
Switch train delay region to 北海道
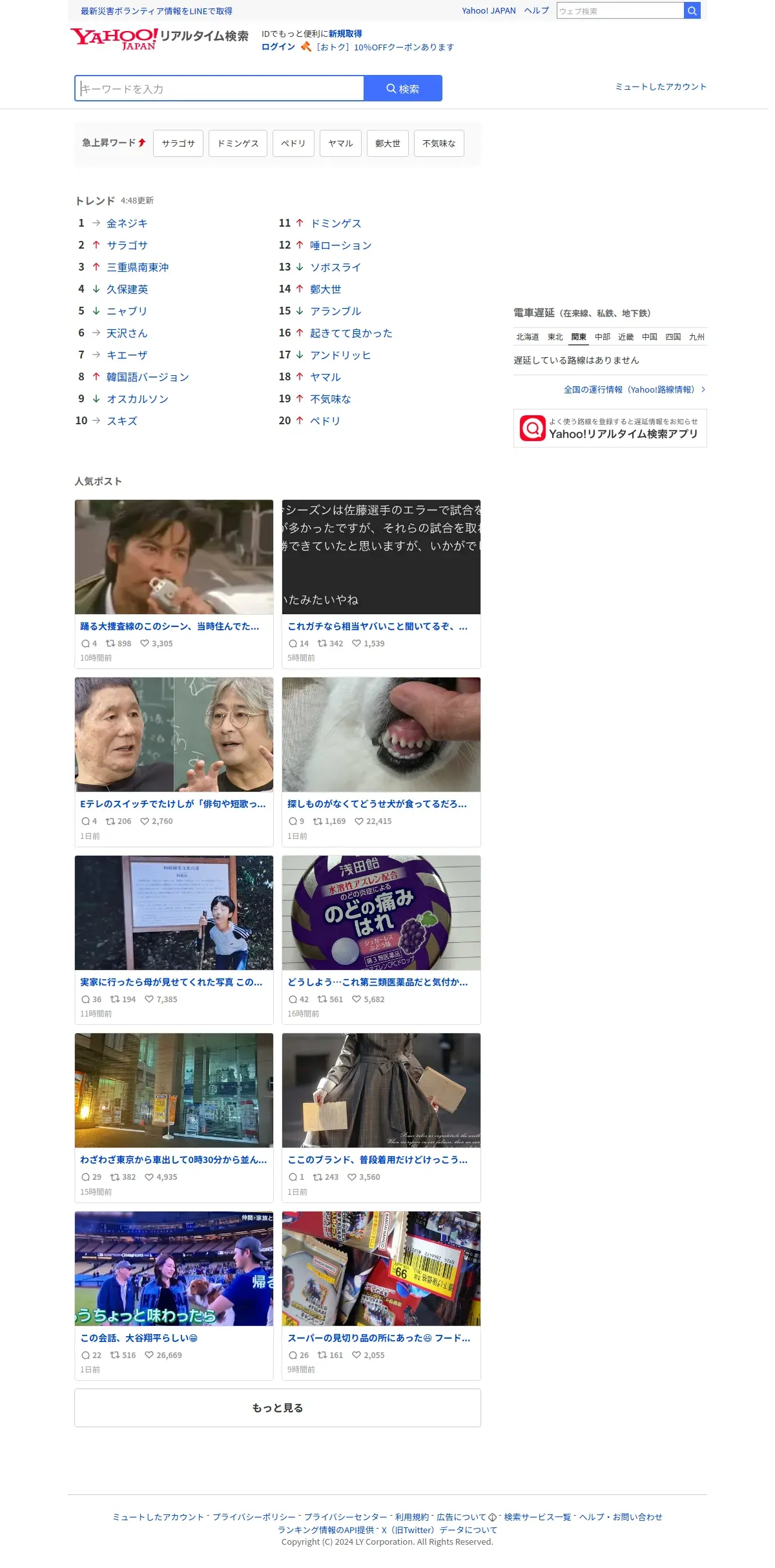527,337
